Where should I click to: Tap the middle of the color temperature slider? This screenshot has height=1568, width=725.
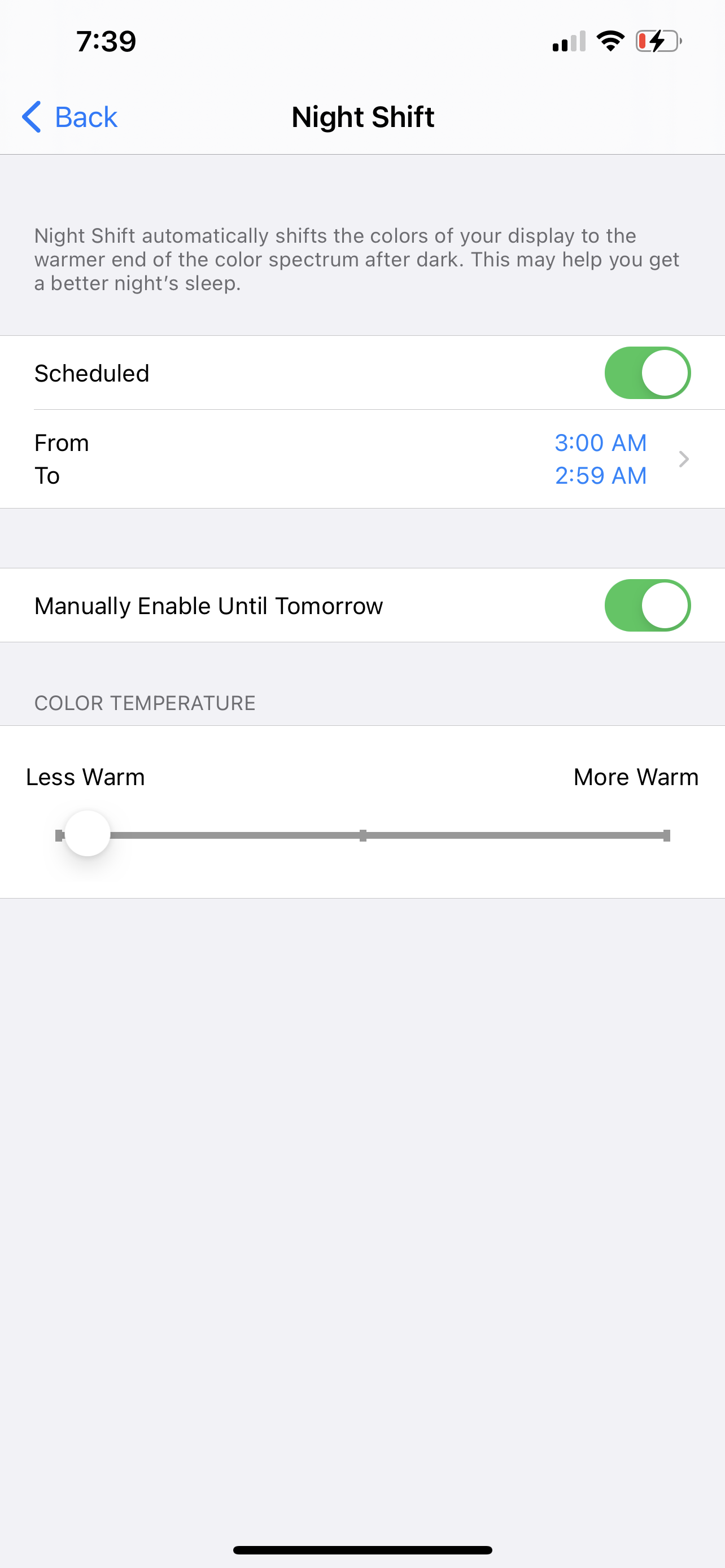tap(363, 835)
